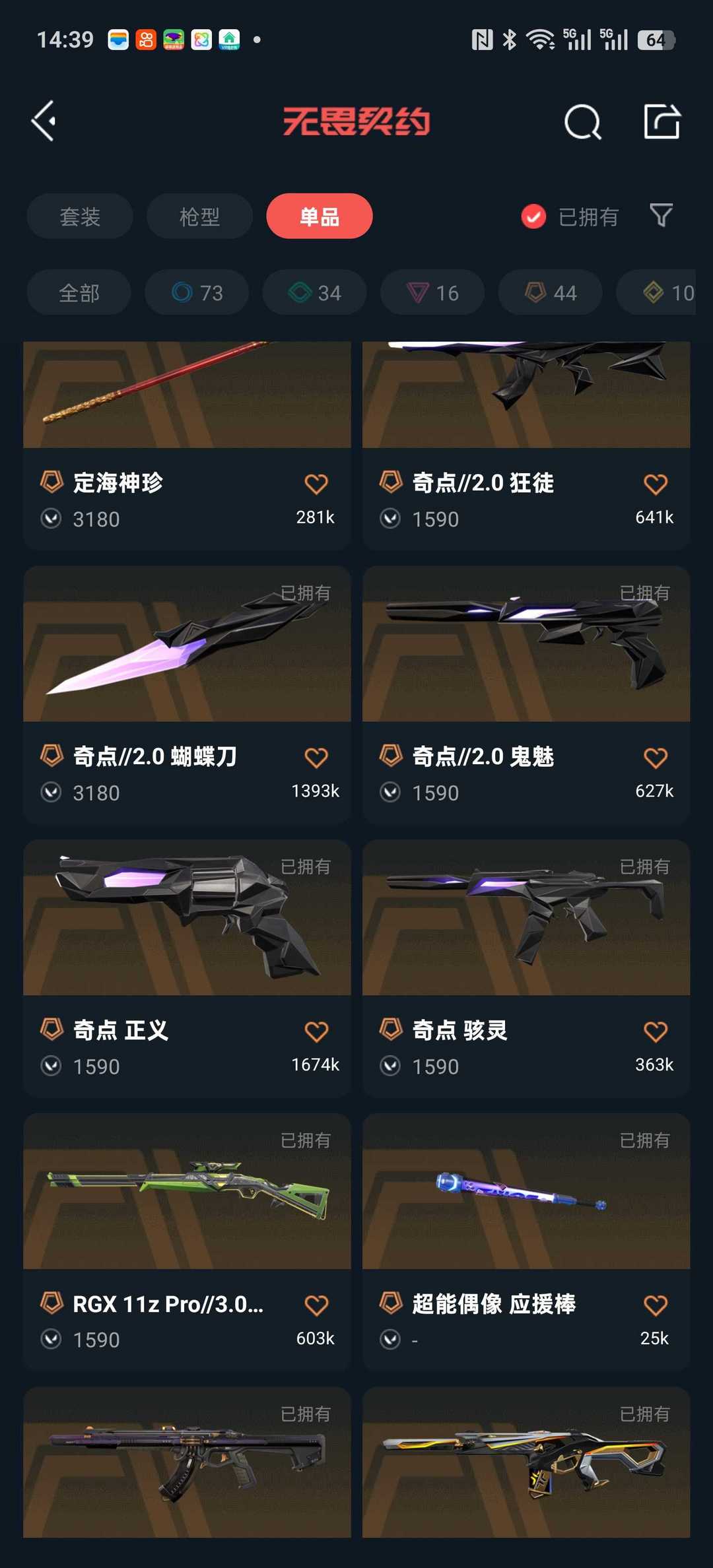
Task: Open the funnel filter icon
Action: click(661, 216)
